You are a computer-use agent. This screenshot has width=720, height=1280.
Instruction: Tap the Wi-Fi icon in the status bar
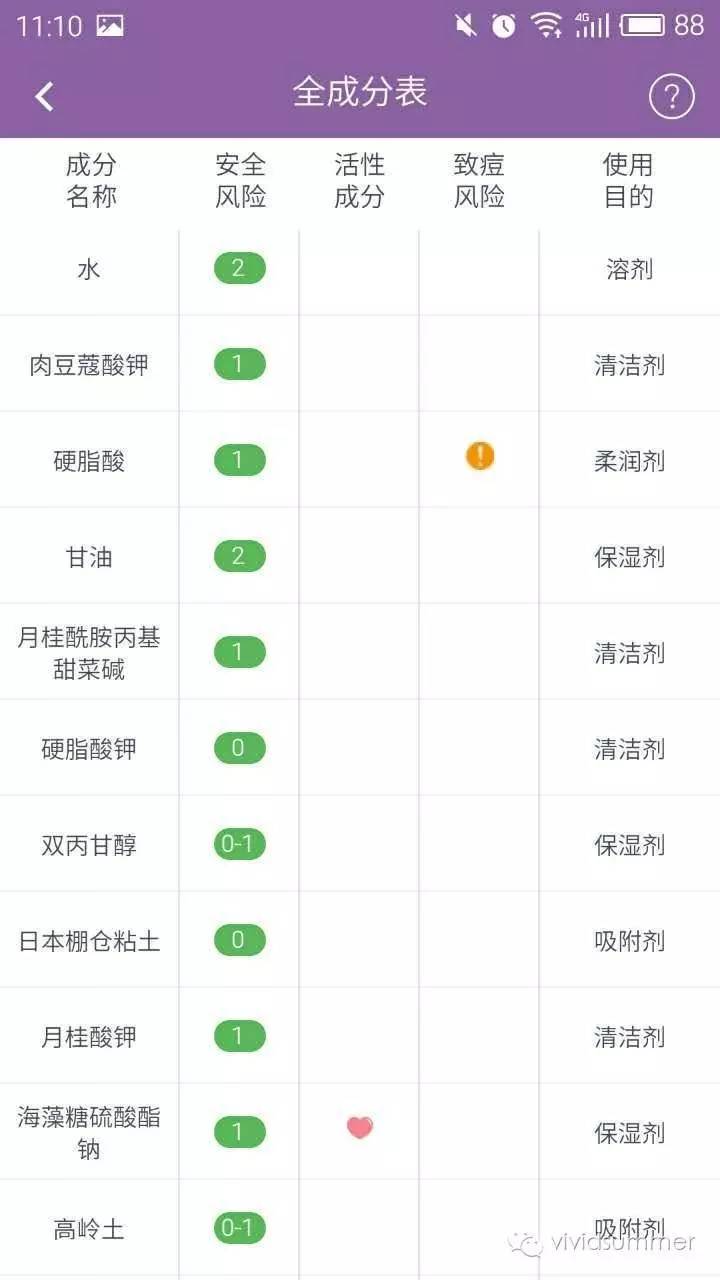tap(545, 24)
